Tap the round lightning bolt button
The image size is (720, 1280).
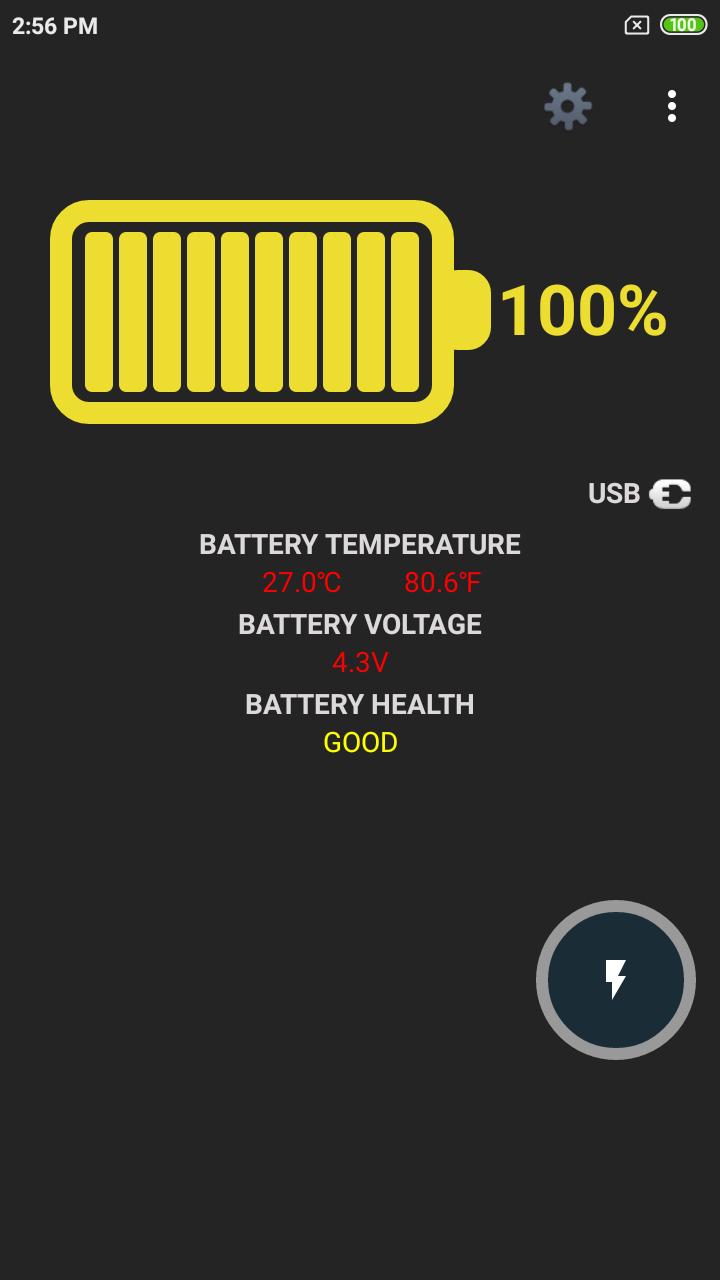pyautogui.click(x=616, y=980)
